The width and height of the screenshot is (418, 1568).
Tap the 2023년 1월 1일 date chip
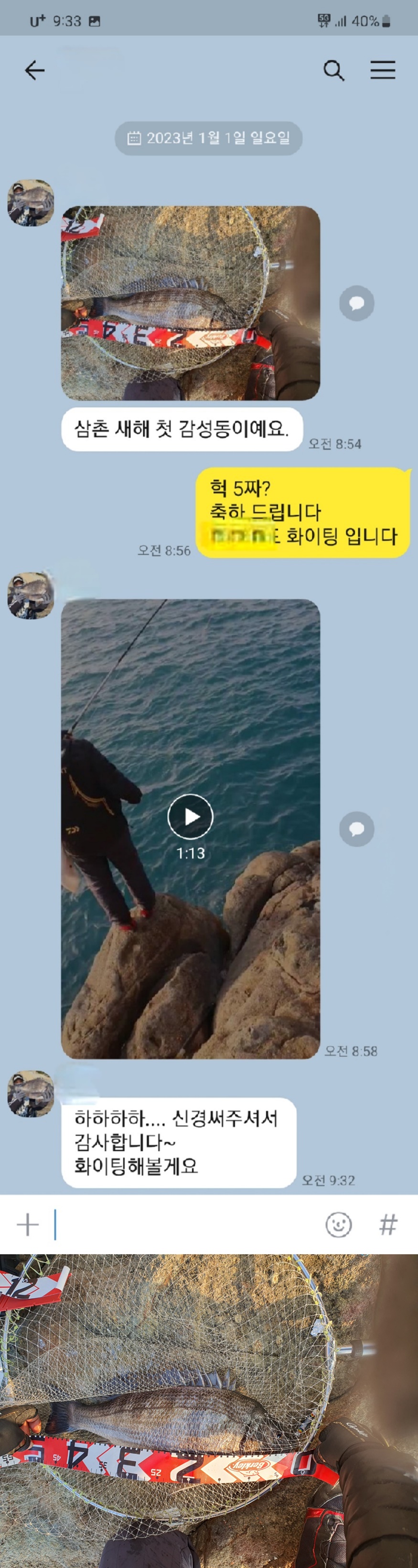[209, 138]
